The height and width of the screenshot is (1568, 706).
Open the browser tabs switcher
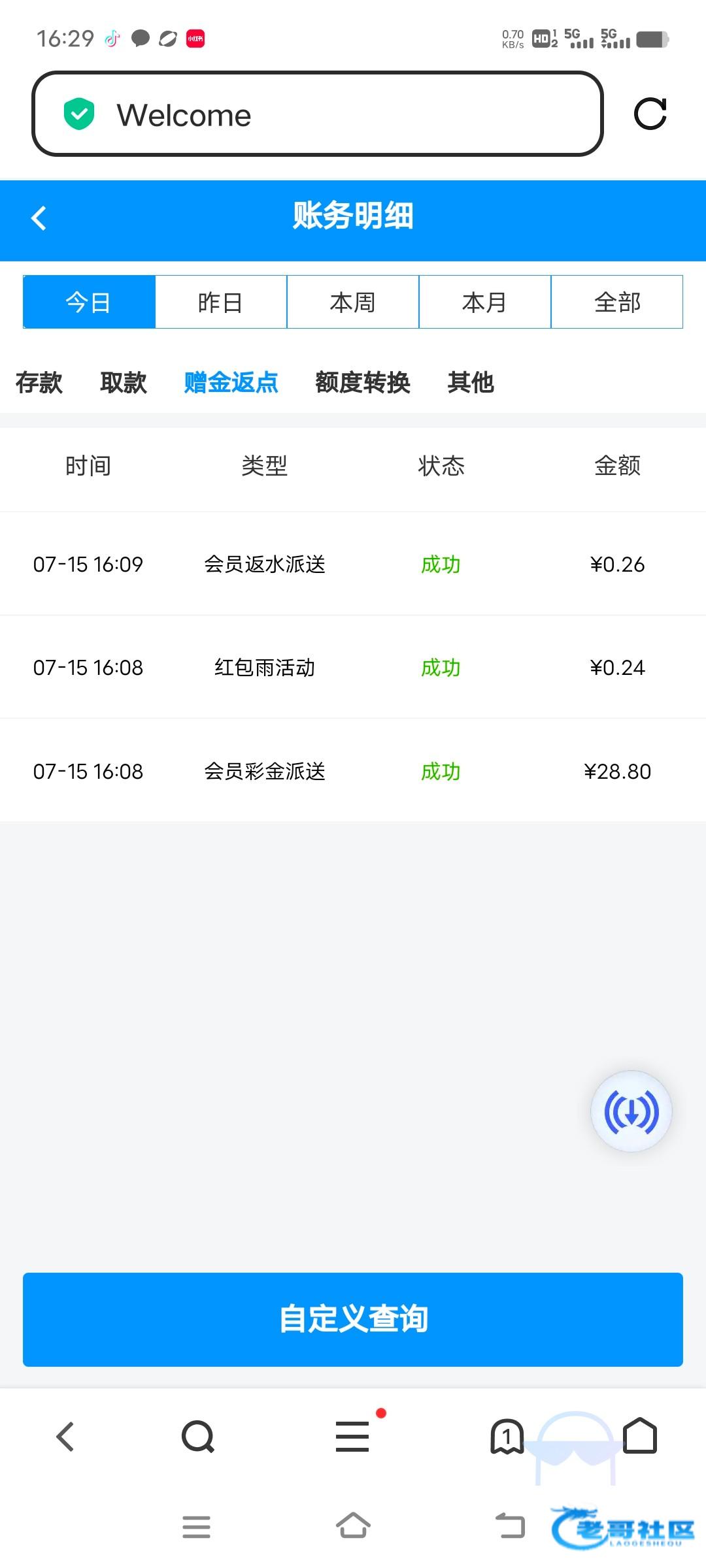point(507,1437)
